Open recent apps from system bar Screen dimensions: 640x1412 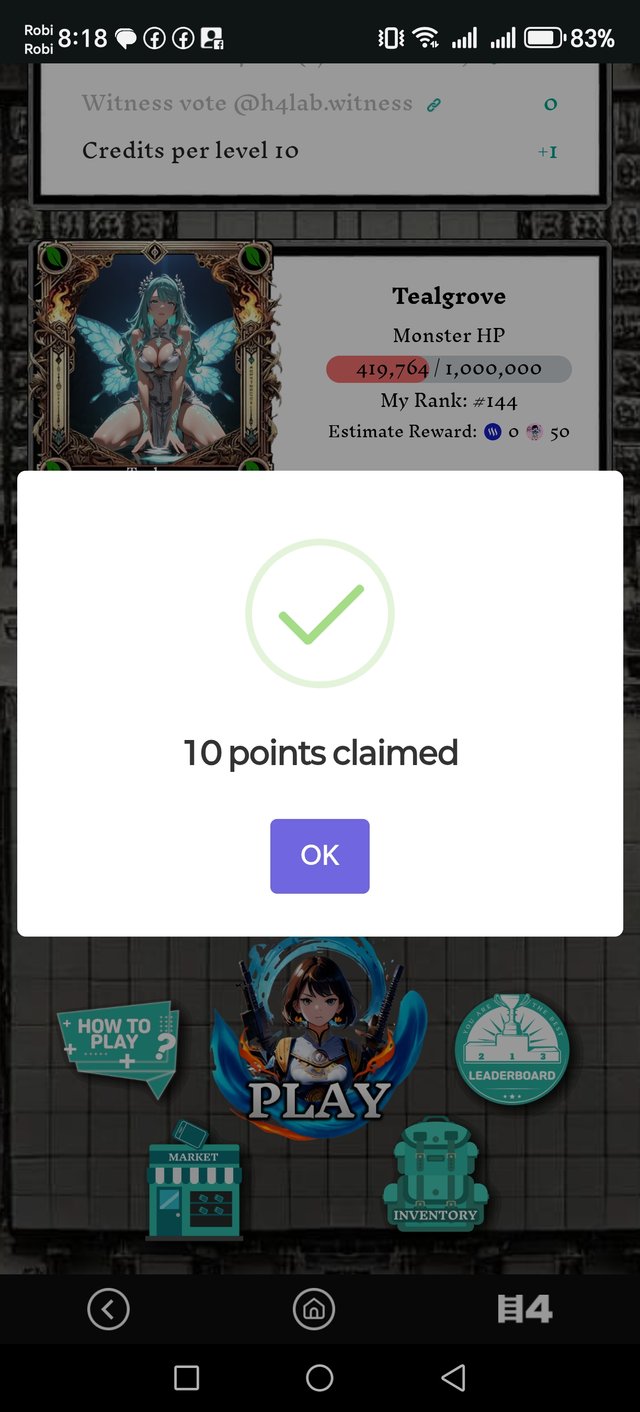186,1378
